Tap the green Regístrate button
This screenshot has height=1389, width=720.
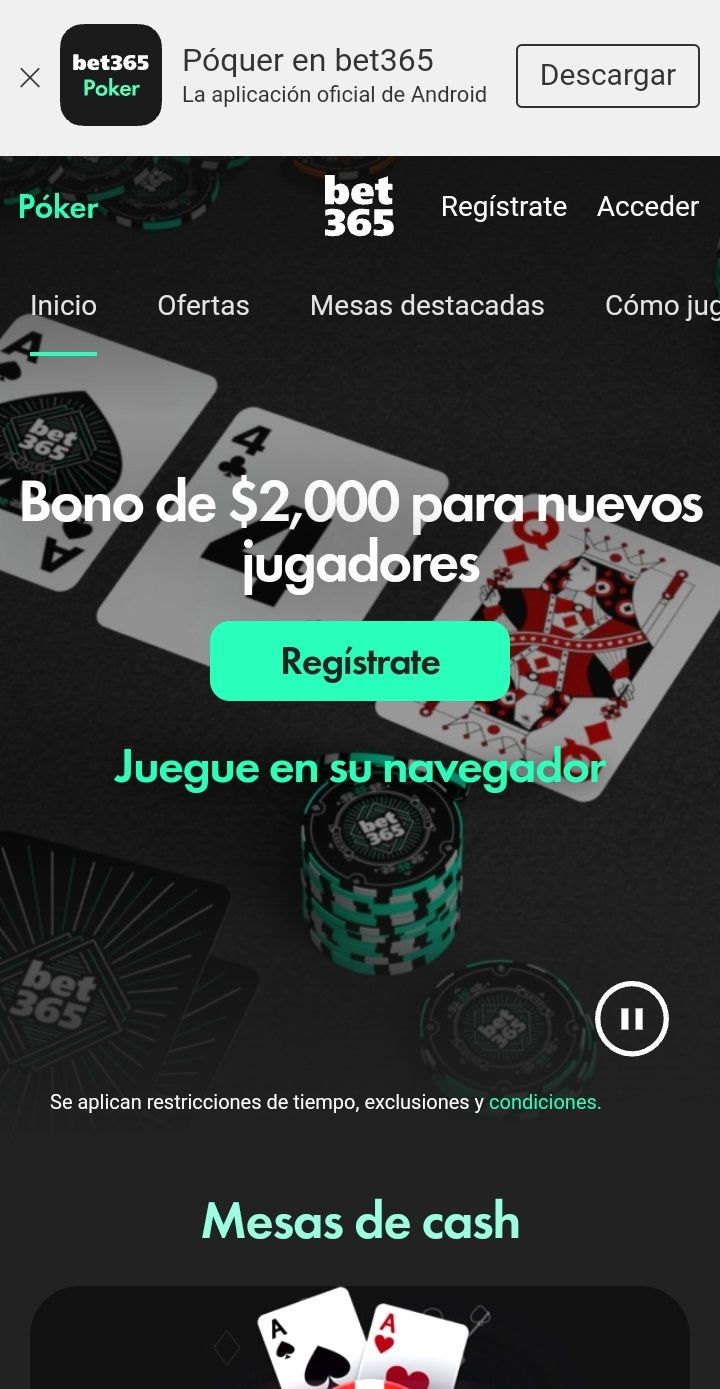[360, 661]
